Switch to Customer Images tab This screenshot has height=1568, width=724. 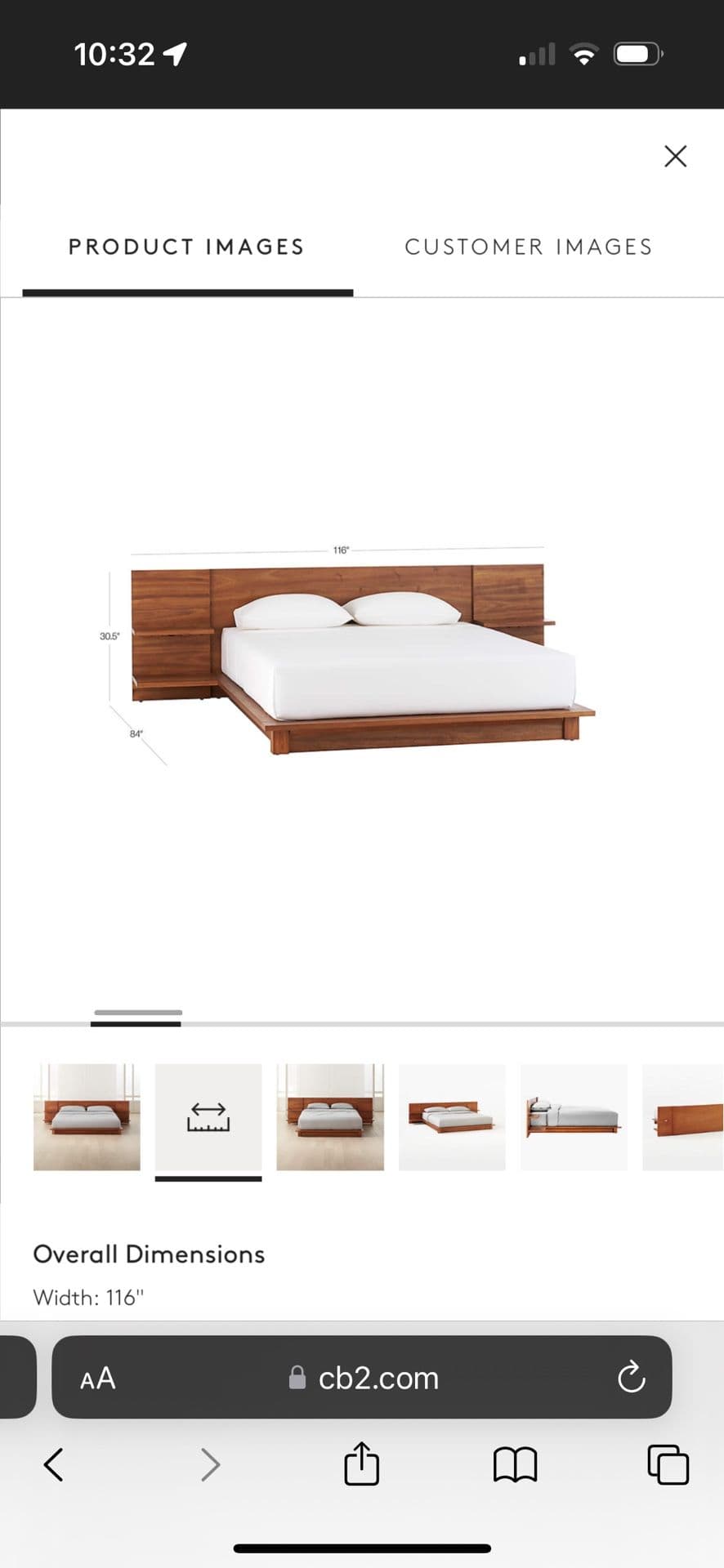529,247
